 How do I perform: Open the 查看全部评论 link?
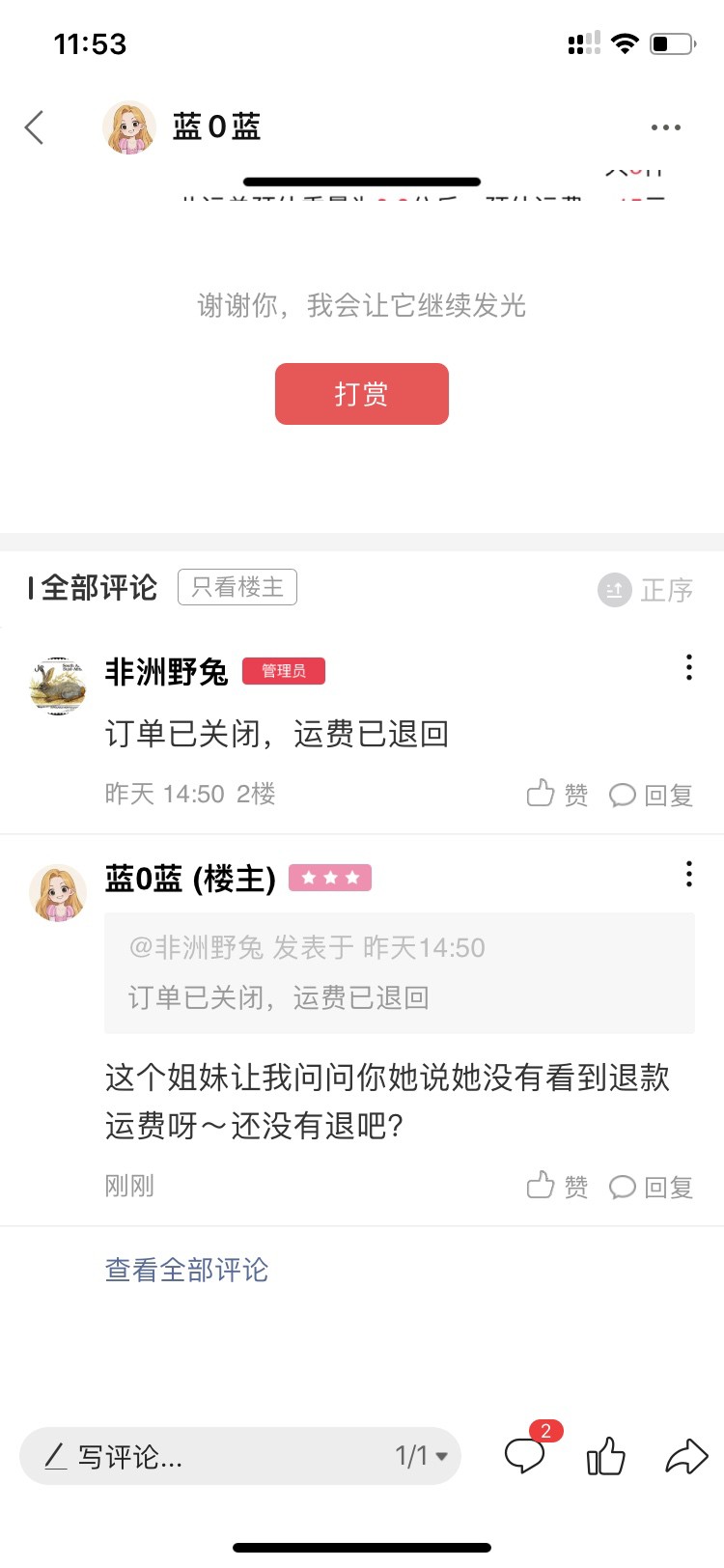pyautogui.click(x=186, y=1270)
